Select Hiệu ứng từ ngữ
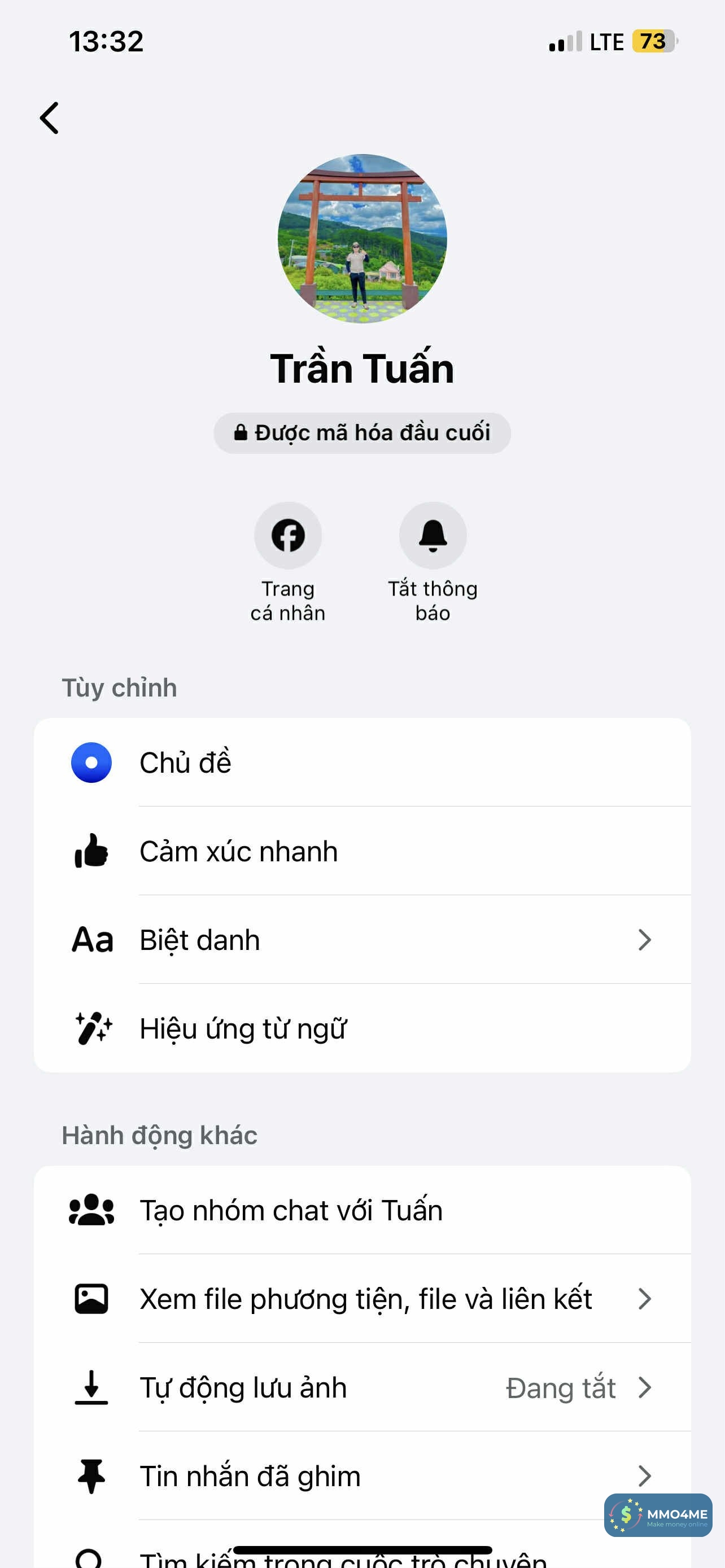This screenshot has height=1568, width=725. tap(362, 1029)
